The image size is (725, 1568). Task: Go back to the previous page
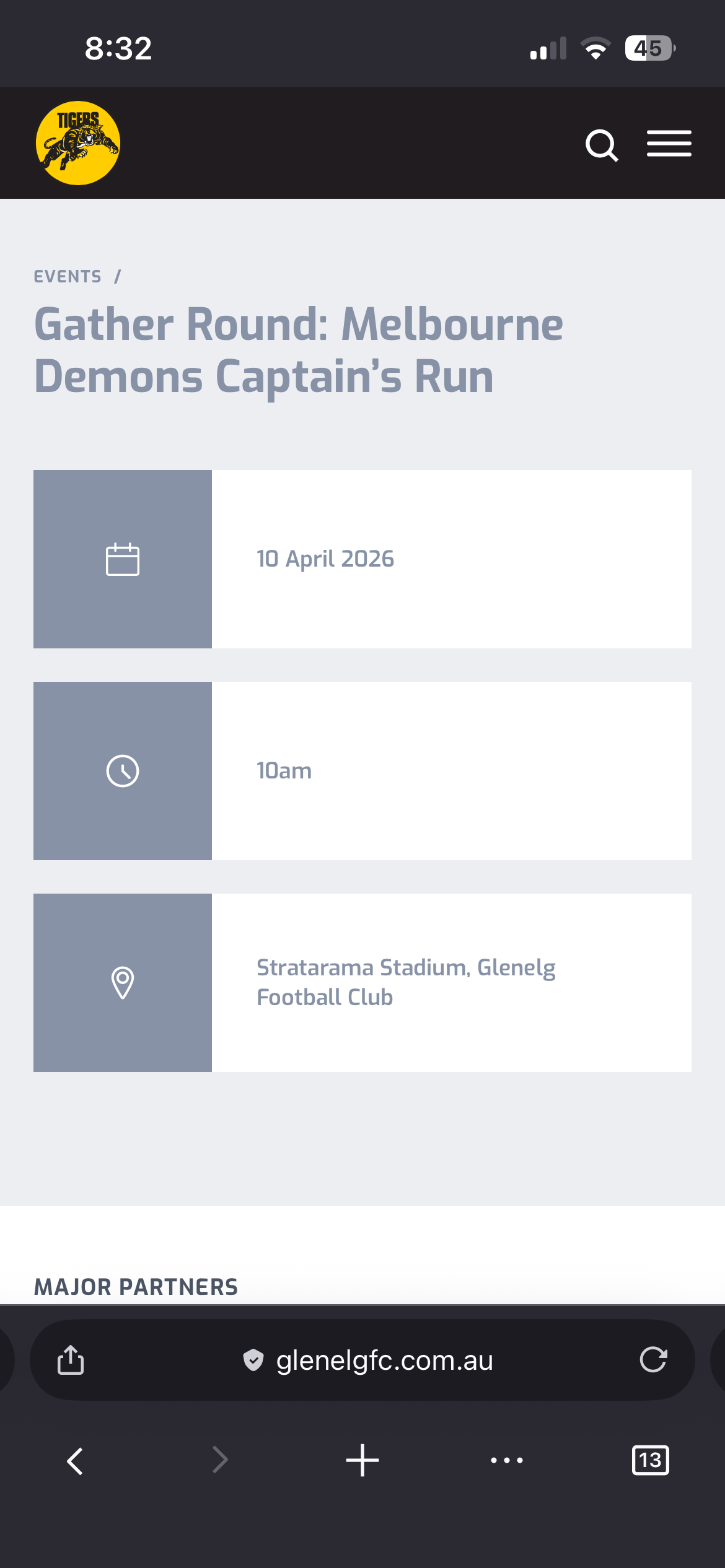75,1461
